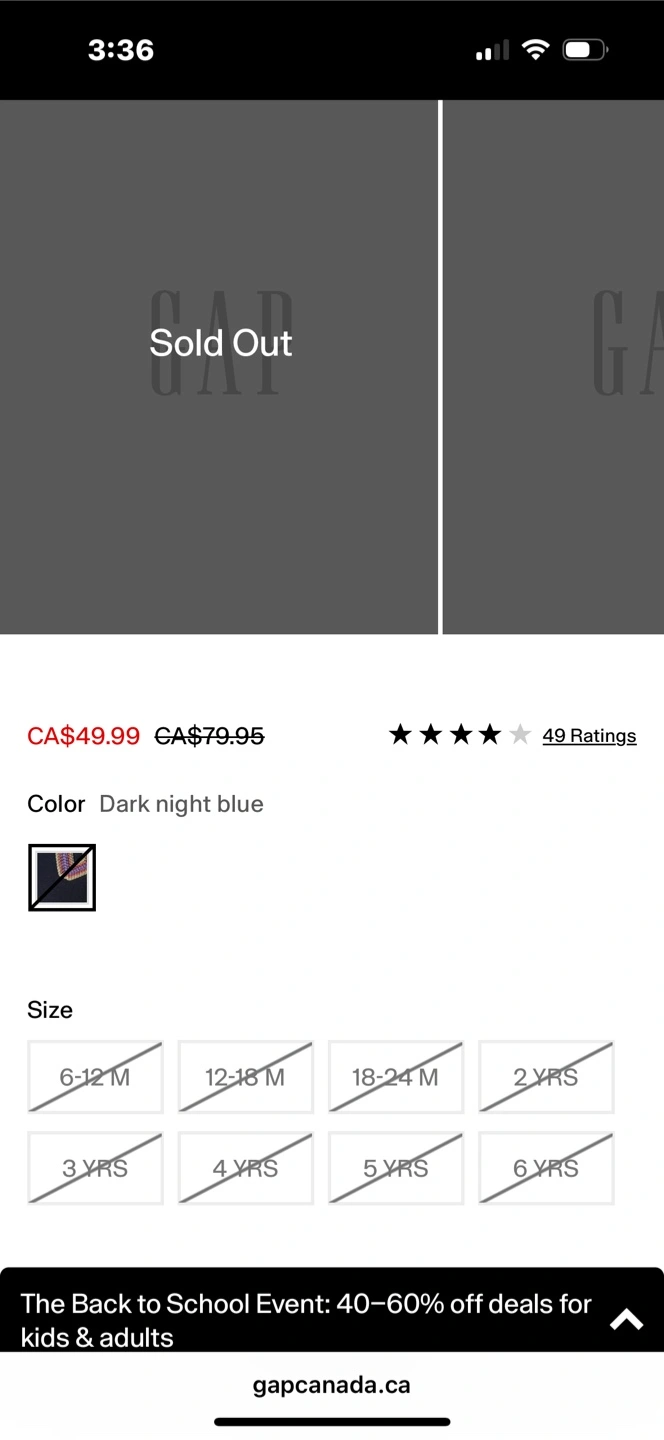The width and height of the screenshot is (664, 1440).
Task: Choose size 3 YRS
Action: [x=95, y=1168]
